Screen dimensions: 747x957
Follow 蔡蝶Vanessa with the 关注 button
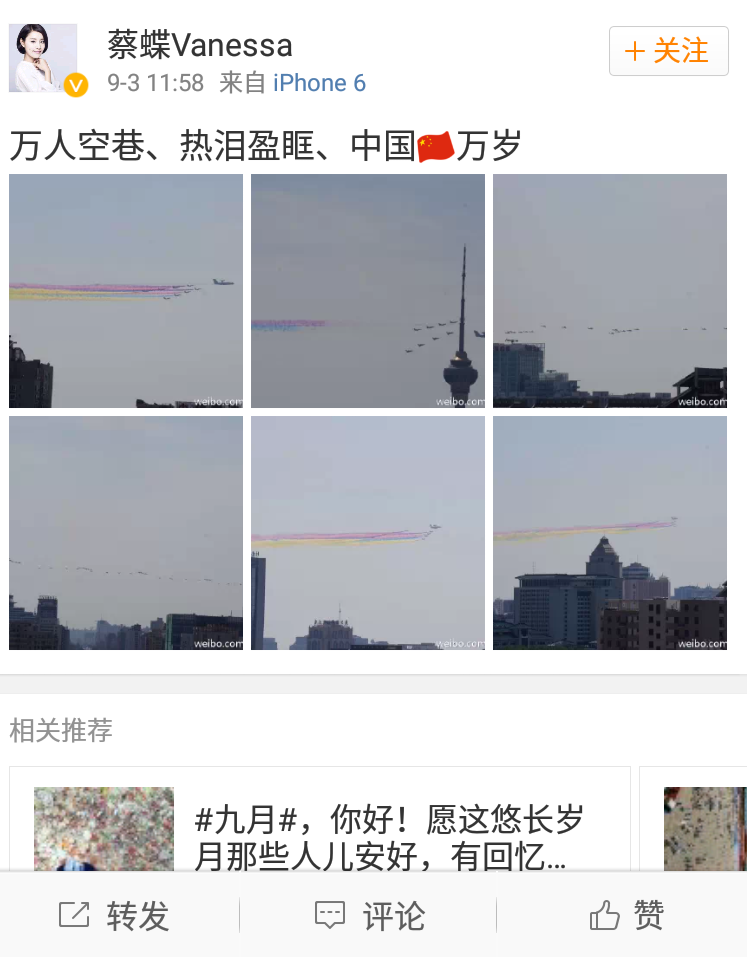(668, 51)
